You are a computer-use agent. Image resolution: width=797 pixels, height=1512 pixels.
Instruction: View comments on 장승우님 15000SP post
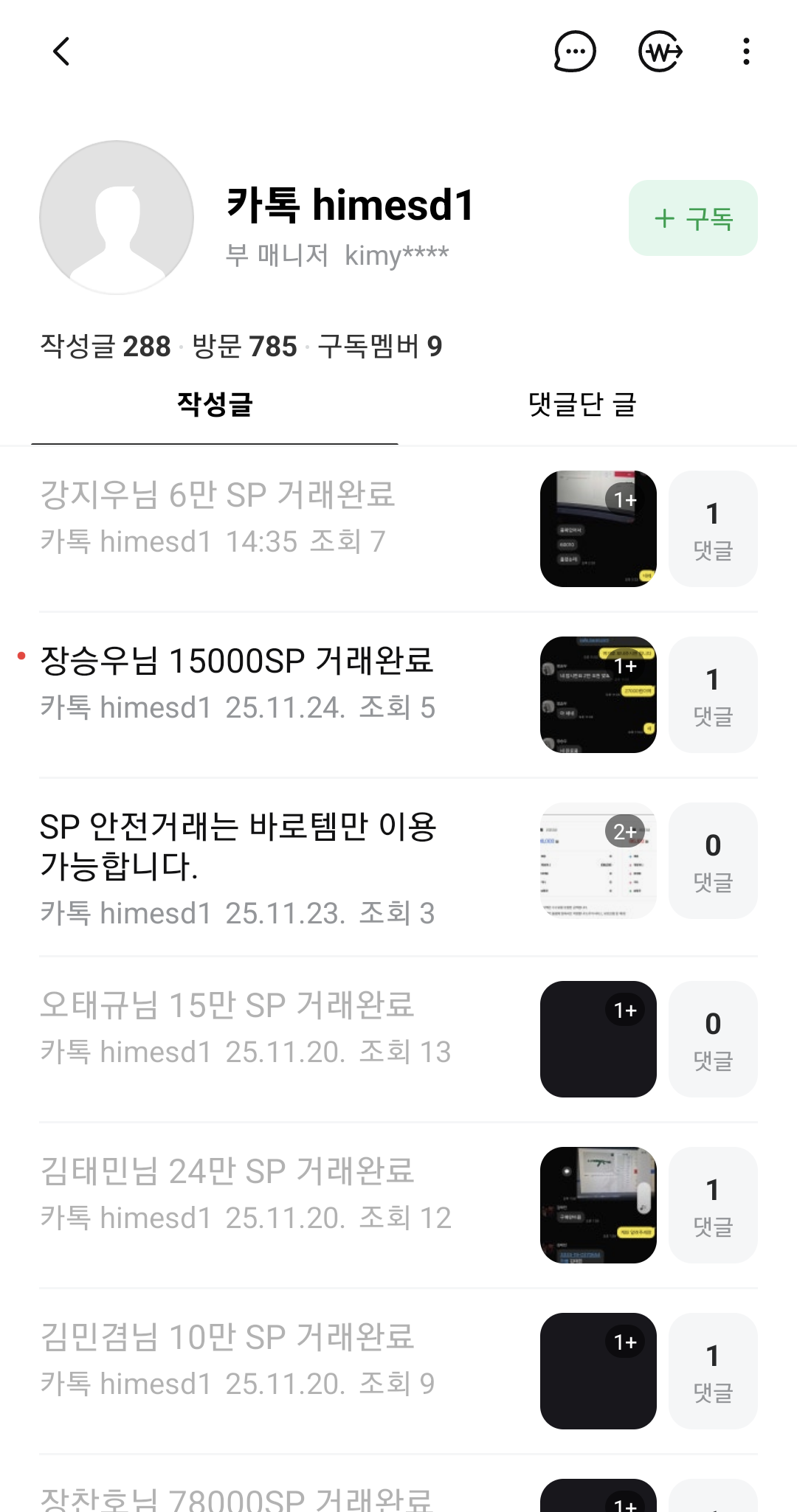coord(713,695)
